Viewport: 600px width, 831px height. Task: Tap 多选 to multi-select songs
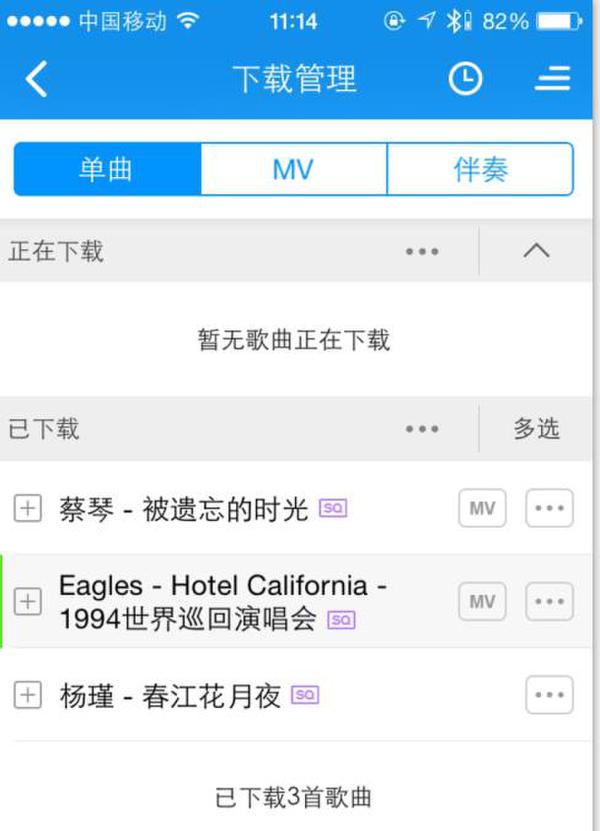(x=537, y=429)
